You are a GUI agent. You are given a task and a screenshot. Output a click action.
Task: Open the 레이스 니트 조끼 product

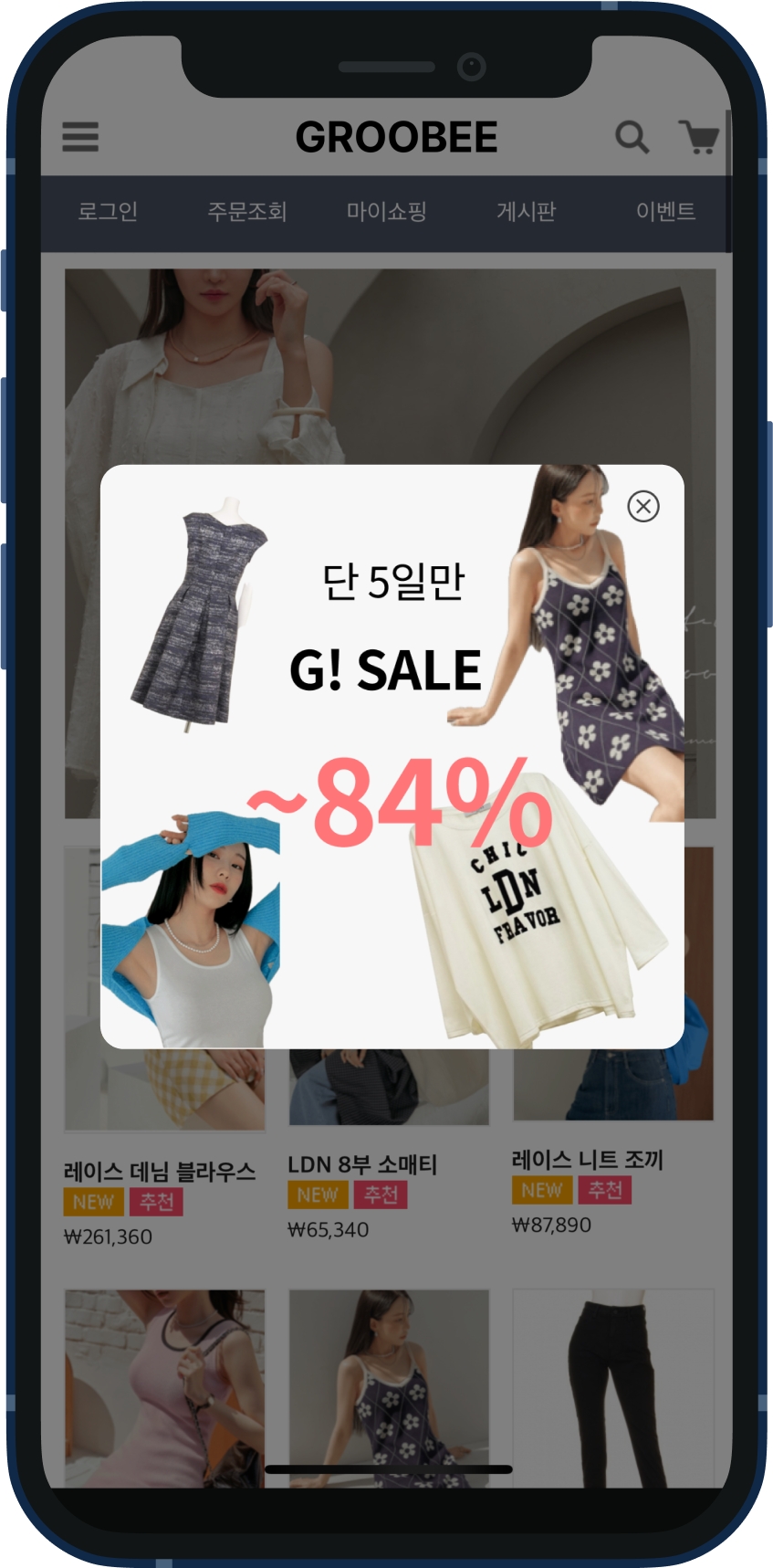coord(587,1160)
